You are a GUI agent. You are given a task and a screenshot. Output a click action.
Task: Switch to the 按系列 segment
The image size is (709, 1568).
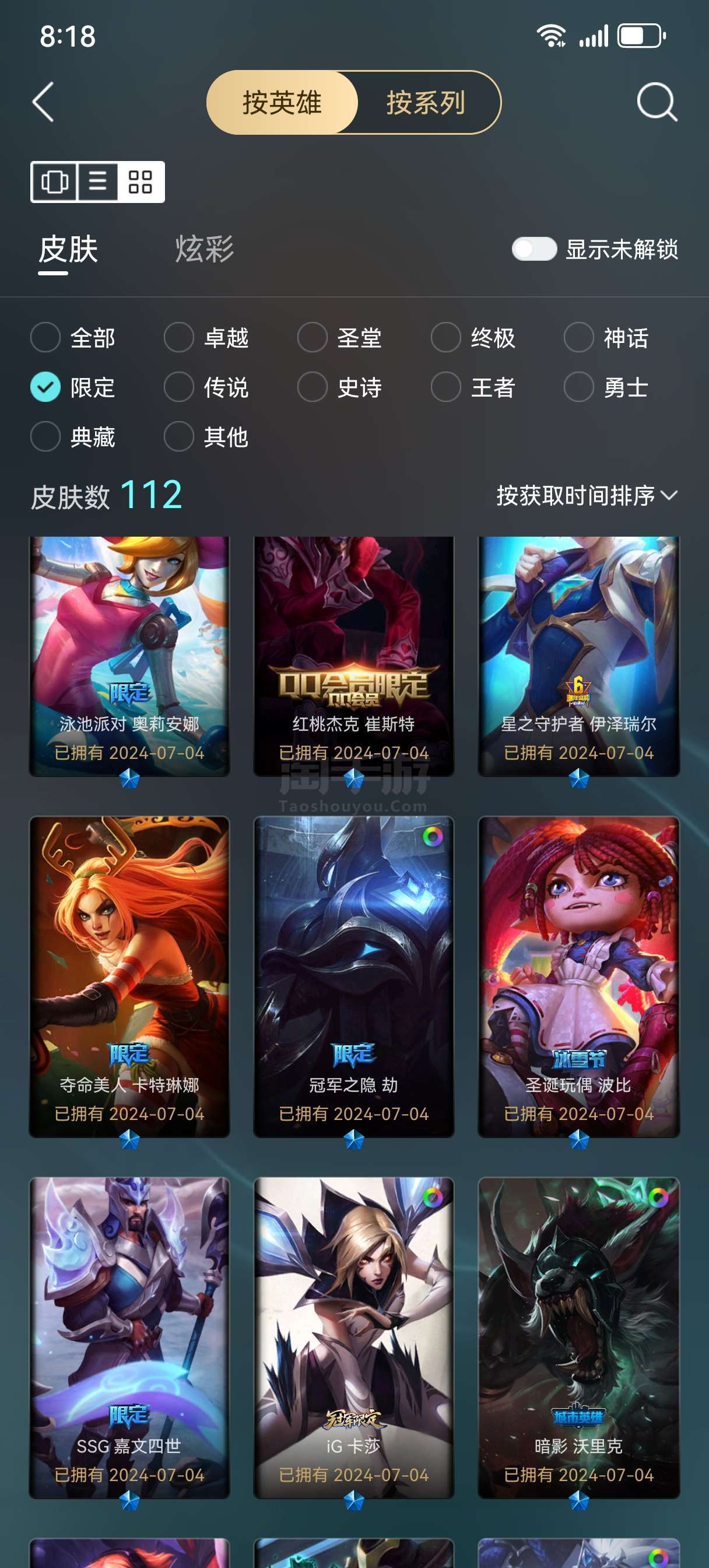coord(427,102)
